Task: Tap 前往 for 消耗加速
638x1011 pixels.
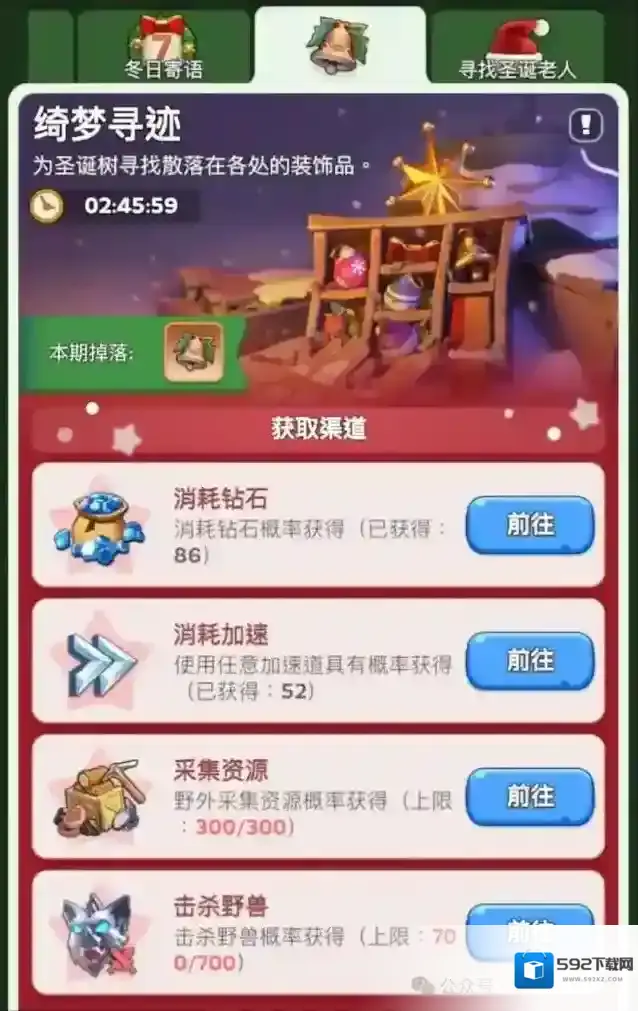Action: point(530,660)
